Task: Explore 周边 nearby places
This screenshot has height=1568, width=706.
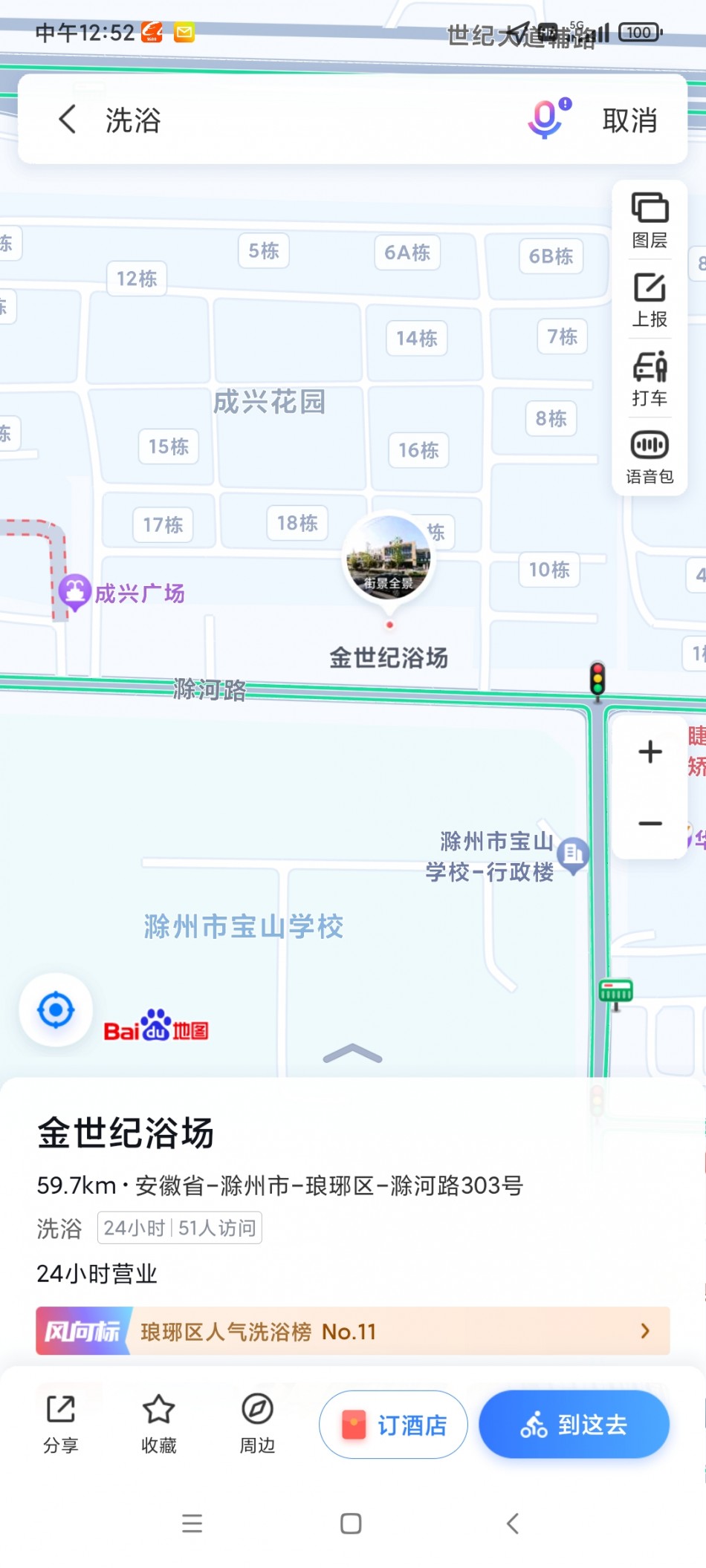Action: (x=257, y=1423)
